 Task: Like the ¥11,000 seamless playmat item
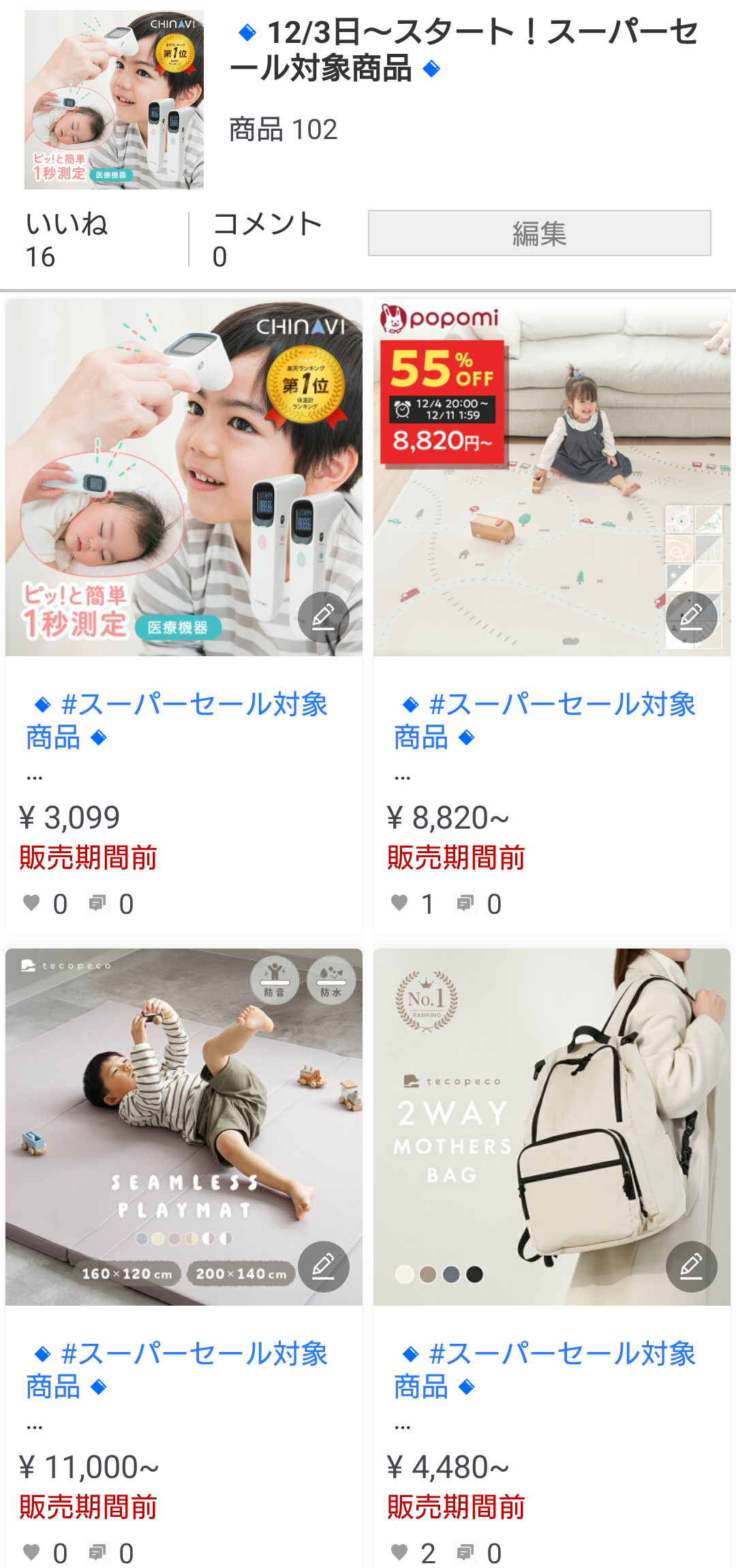click(x=32, y=1552)
